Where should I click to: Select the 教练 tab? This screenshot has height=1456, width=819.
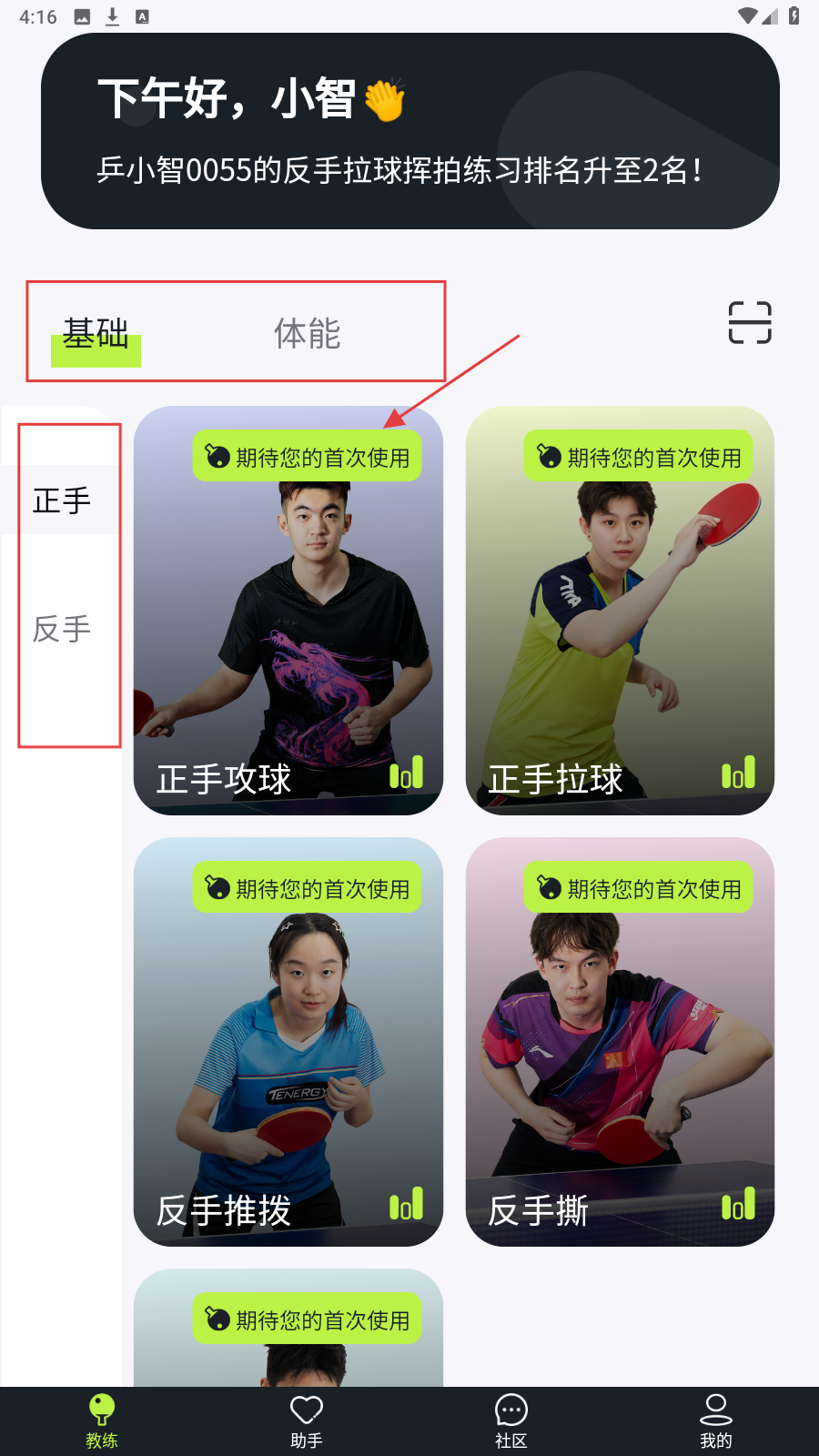click(x=102, y=1421)
